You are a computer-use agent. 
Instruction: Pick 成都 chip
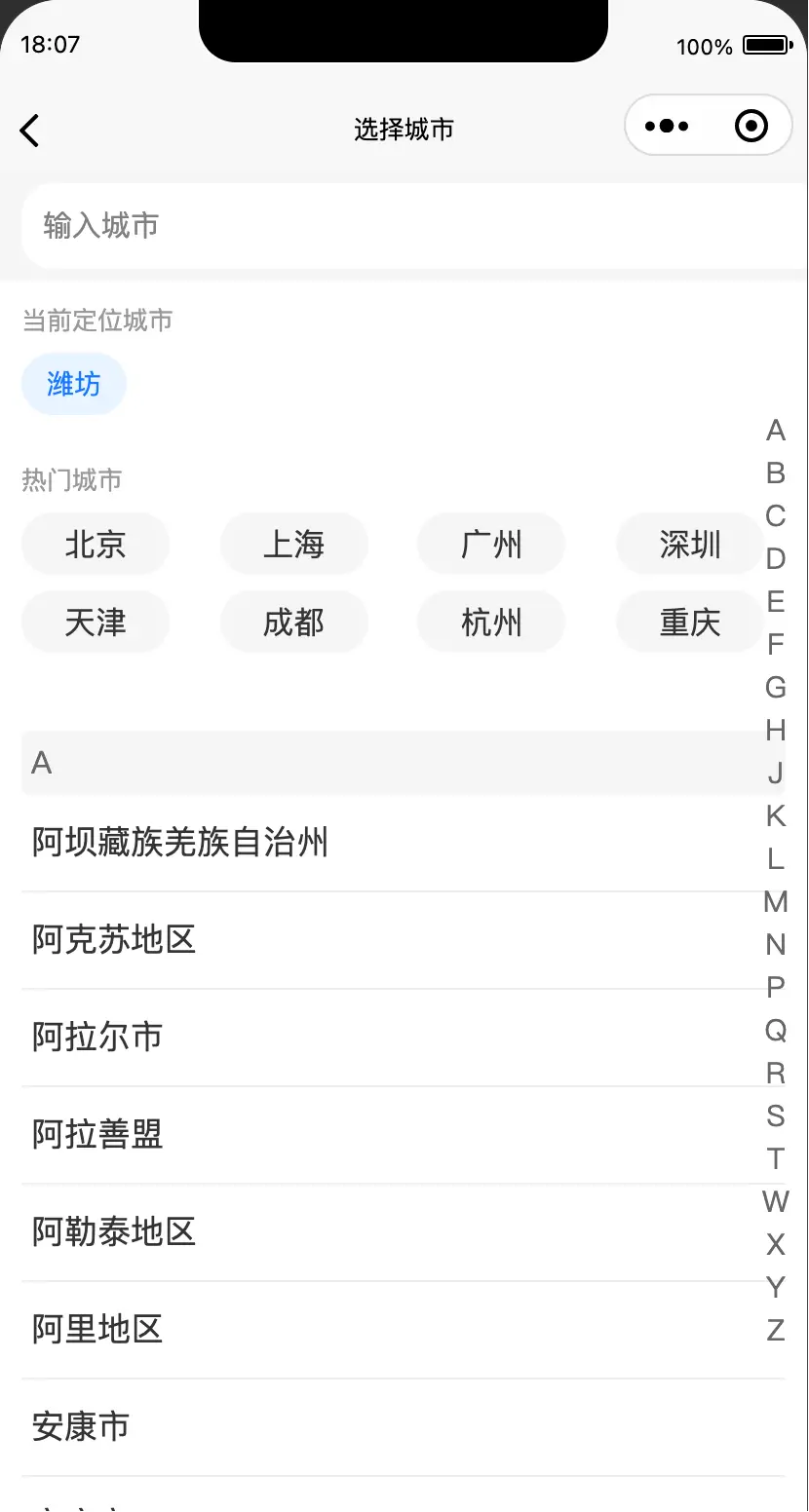294,622
